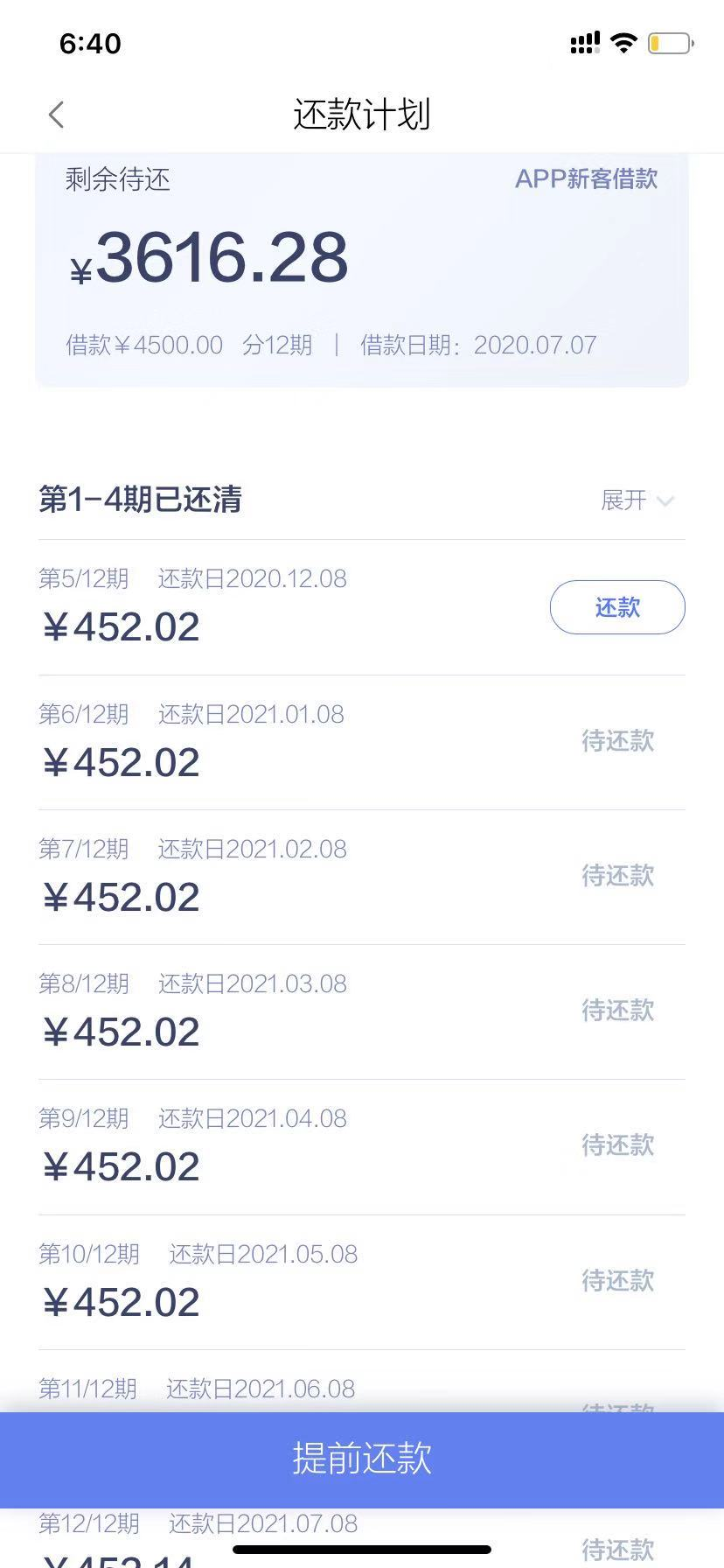Image resolution: width=724 pixels, height=1568 pixels.
Task: Select the 第6/12期 installment row
Action: click(362, 742)
